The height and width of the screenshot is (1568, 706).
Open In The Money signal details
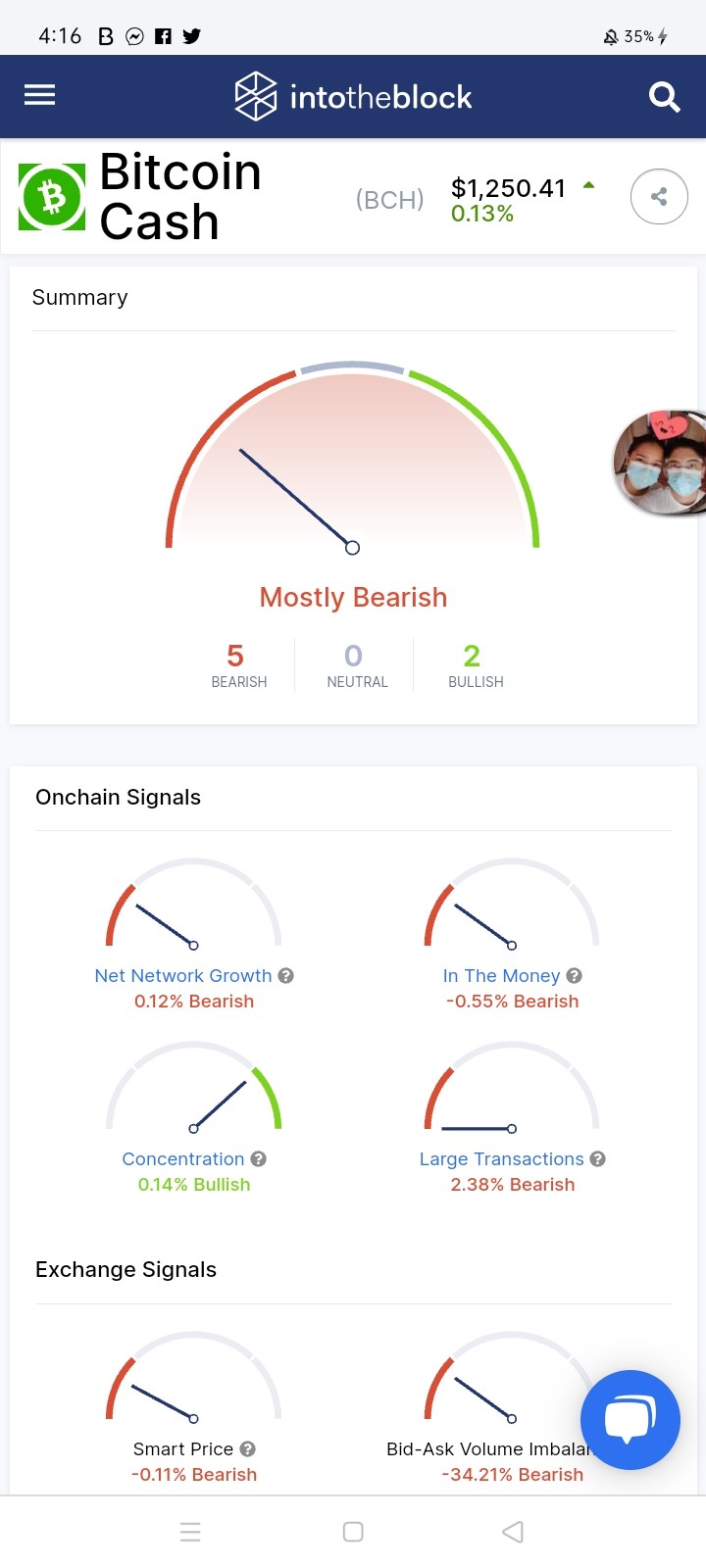pyautogui.click(x=501, y=976)
